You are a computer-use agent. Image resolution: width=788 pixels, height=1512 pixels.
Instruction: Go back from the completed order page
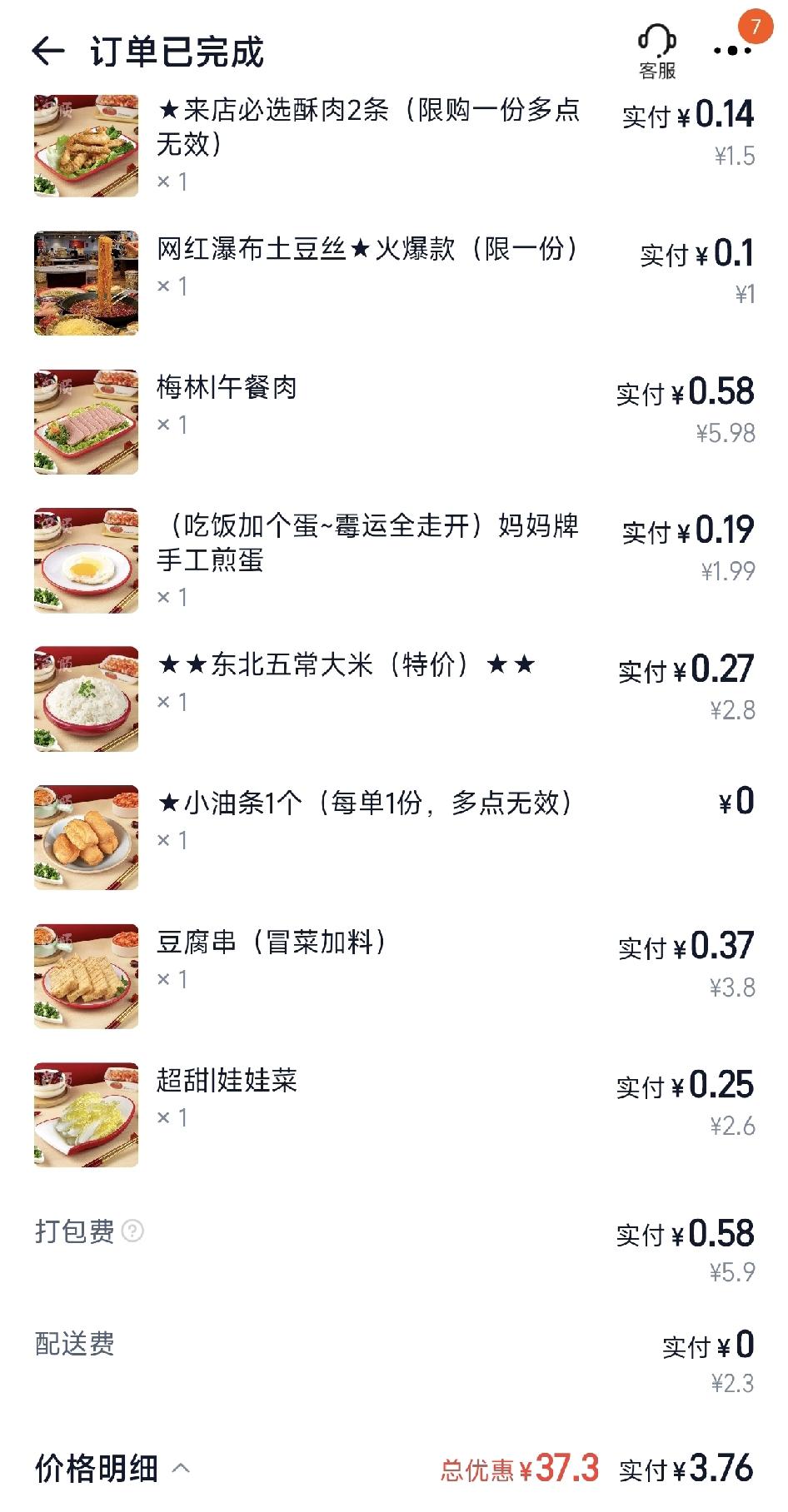pos(48,52)
